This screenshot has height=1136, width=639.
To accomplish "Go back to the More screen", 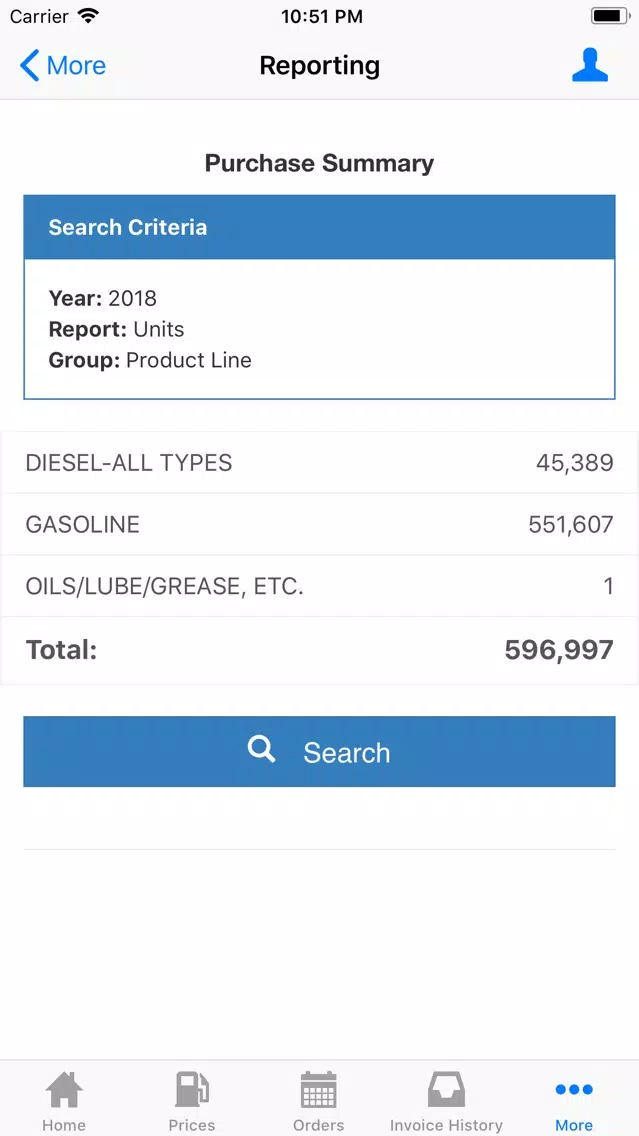I will pyautogui.click(x=63, y=66).
